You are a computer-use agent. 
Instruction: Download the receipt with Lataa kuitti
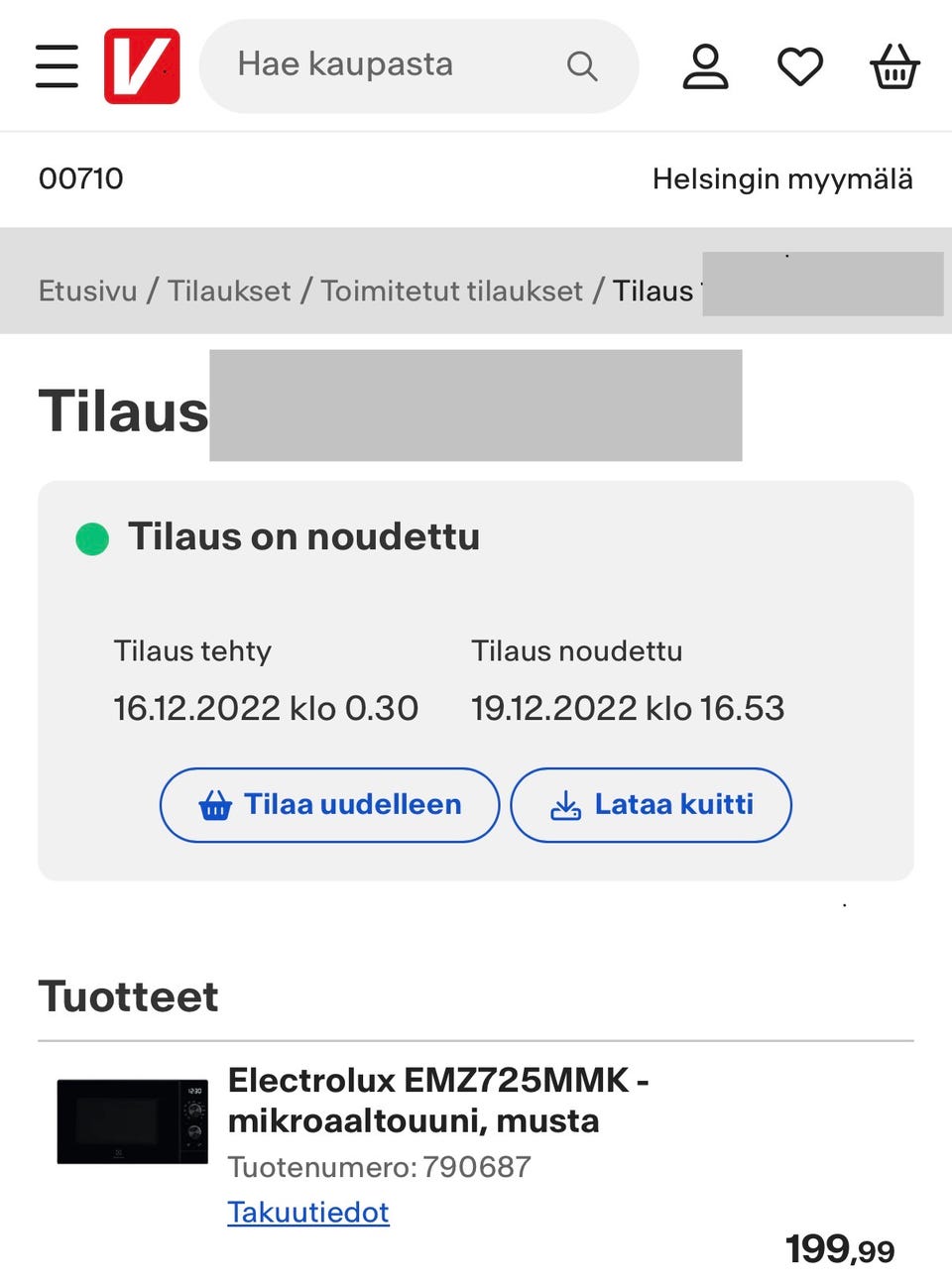[651, 805]
